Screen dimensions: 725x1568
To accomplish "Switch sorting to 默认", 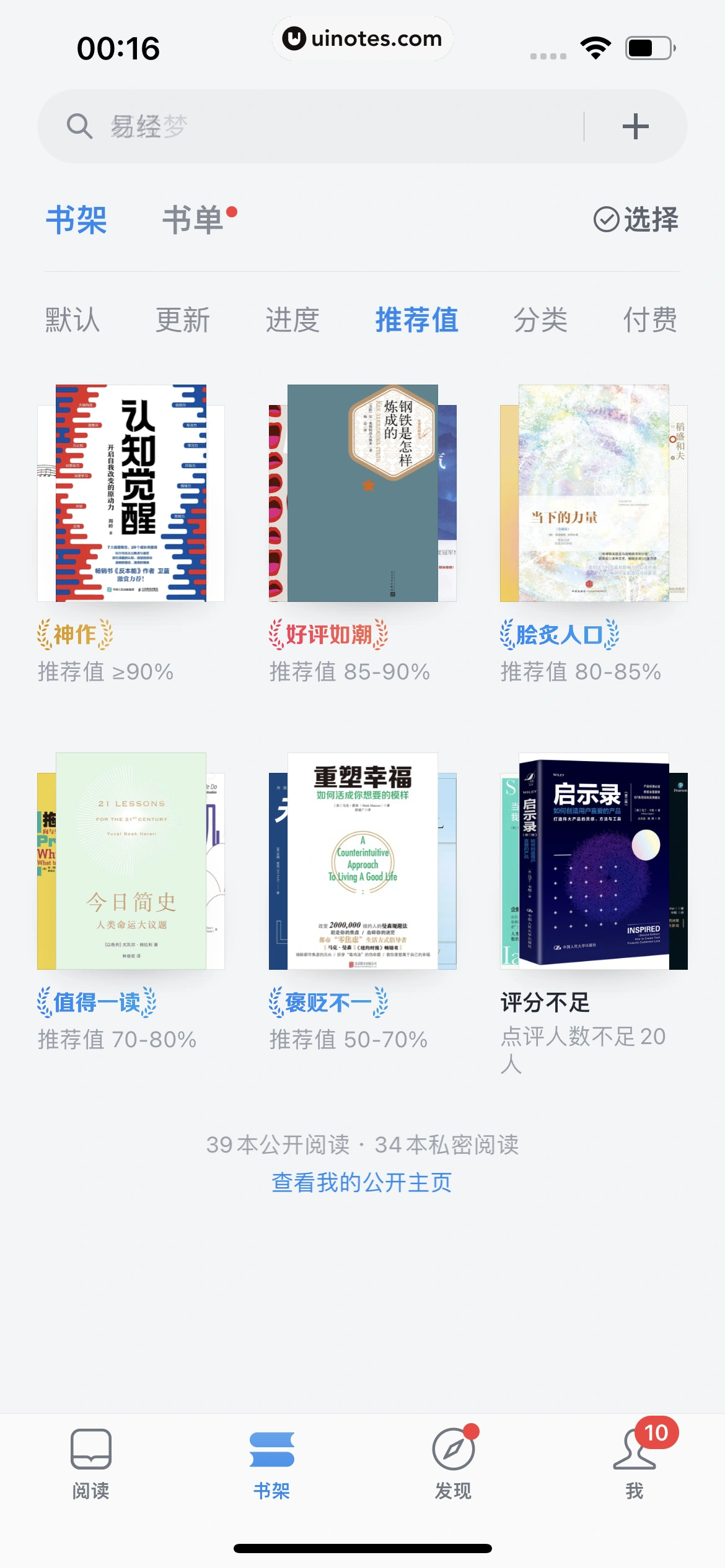I will [x=71, y=320].
